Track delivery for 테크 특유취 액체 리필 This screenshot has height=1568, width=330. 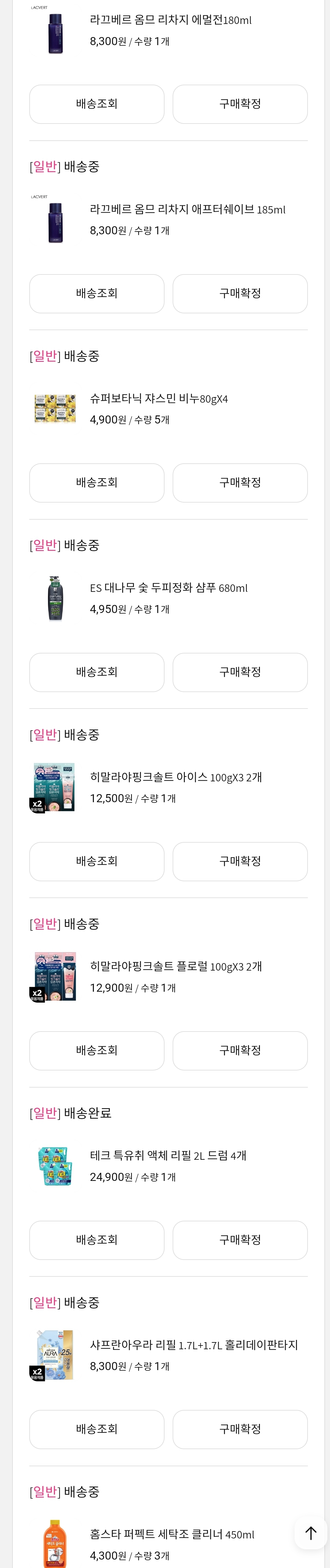(x=96, y=1240)
